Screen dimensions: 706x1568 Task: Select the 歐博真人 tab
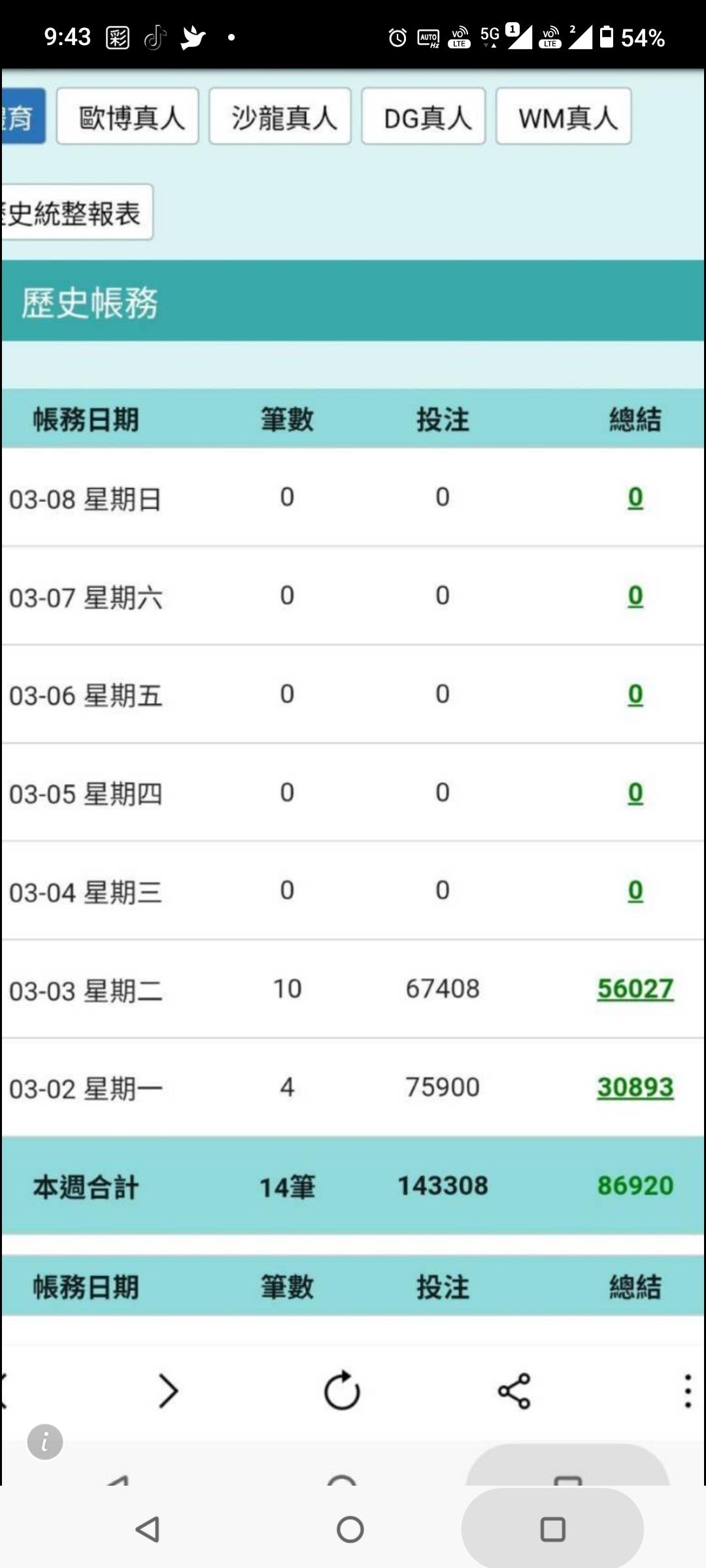pos(127,116)
